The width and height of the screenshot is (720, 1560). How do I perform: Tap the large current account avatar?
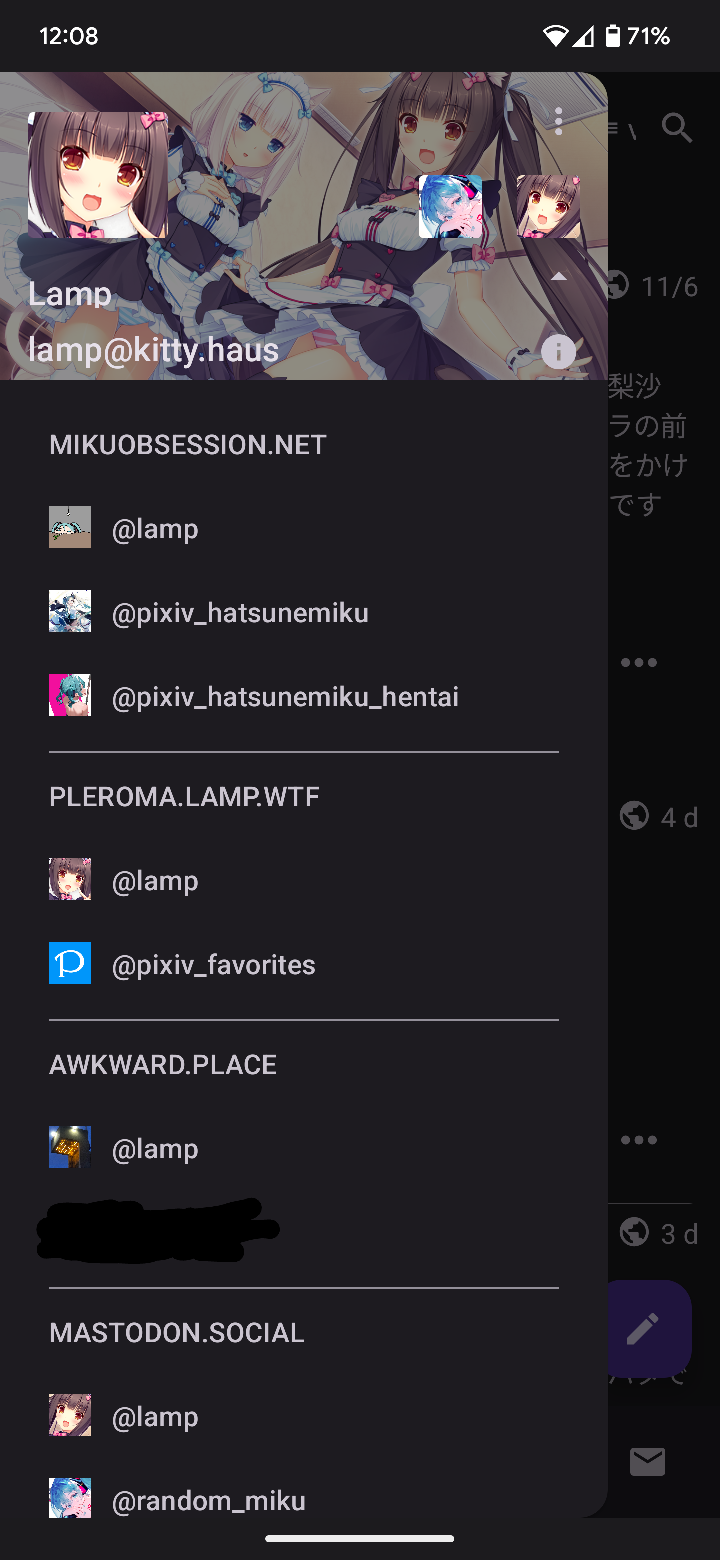[x=97, y=175]
